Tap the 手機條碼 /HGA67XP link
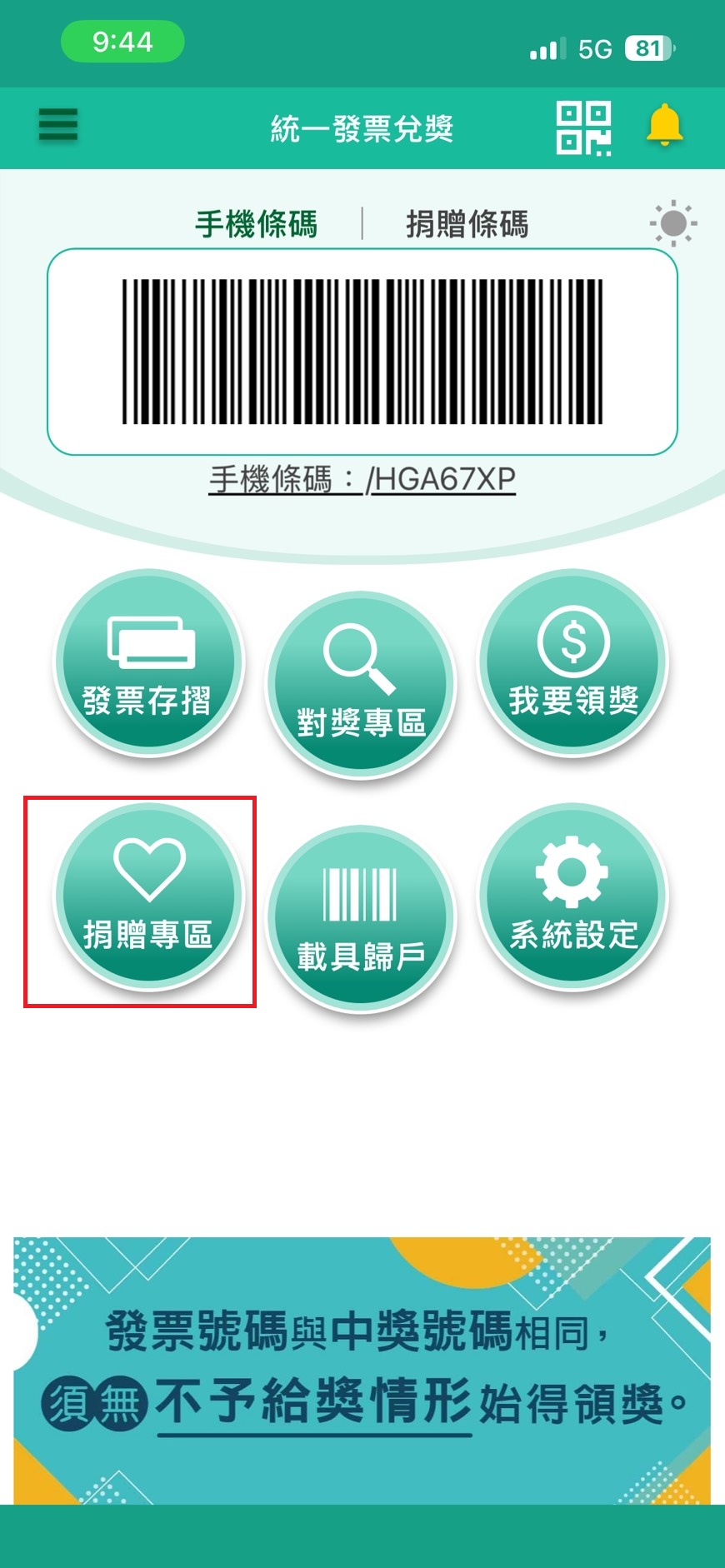 pos(362,479)
